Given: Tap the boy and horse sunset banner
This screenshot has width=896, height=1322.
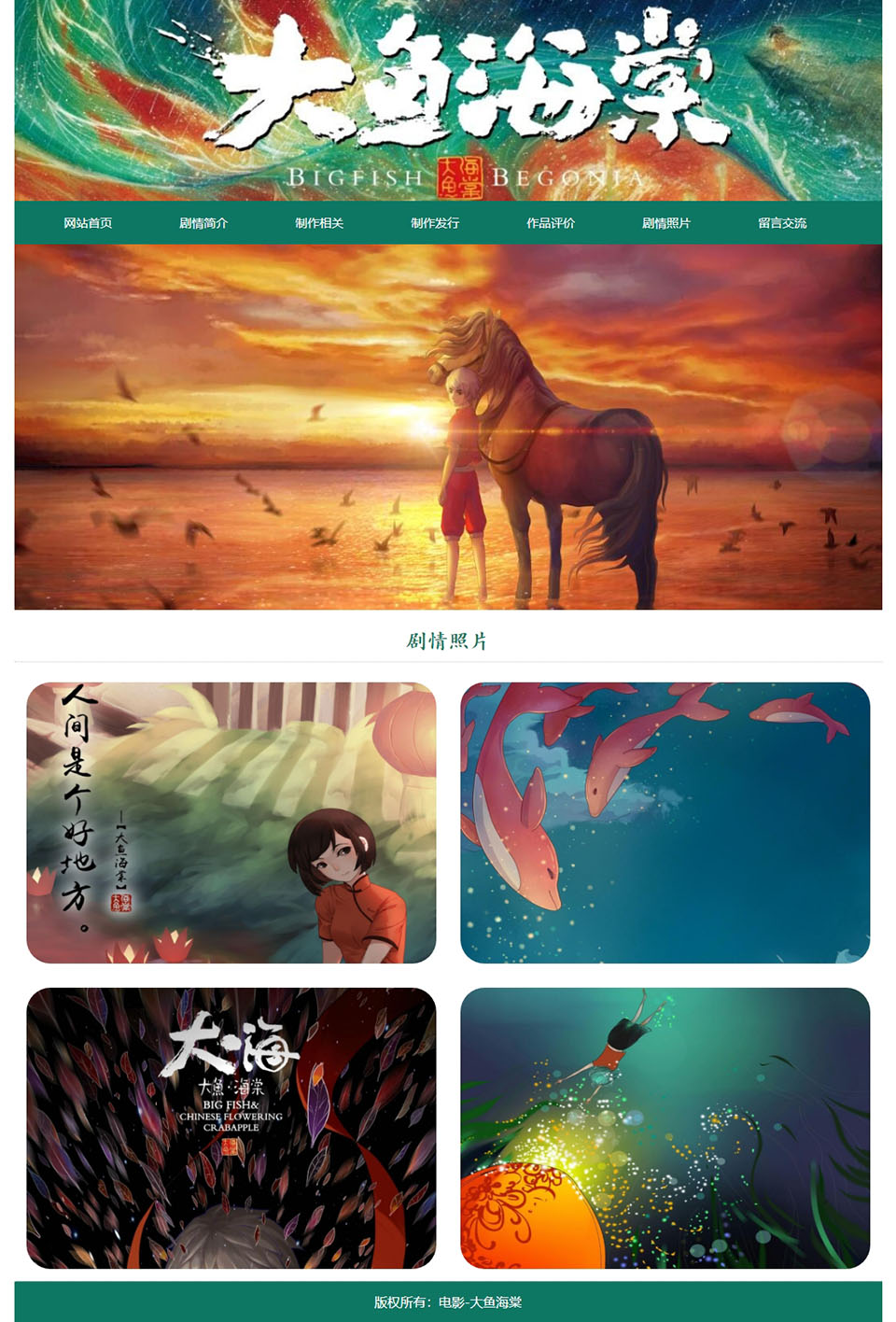Looking at the screenshot, I should (448, 427).
